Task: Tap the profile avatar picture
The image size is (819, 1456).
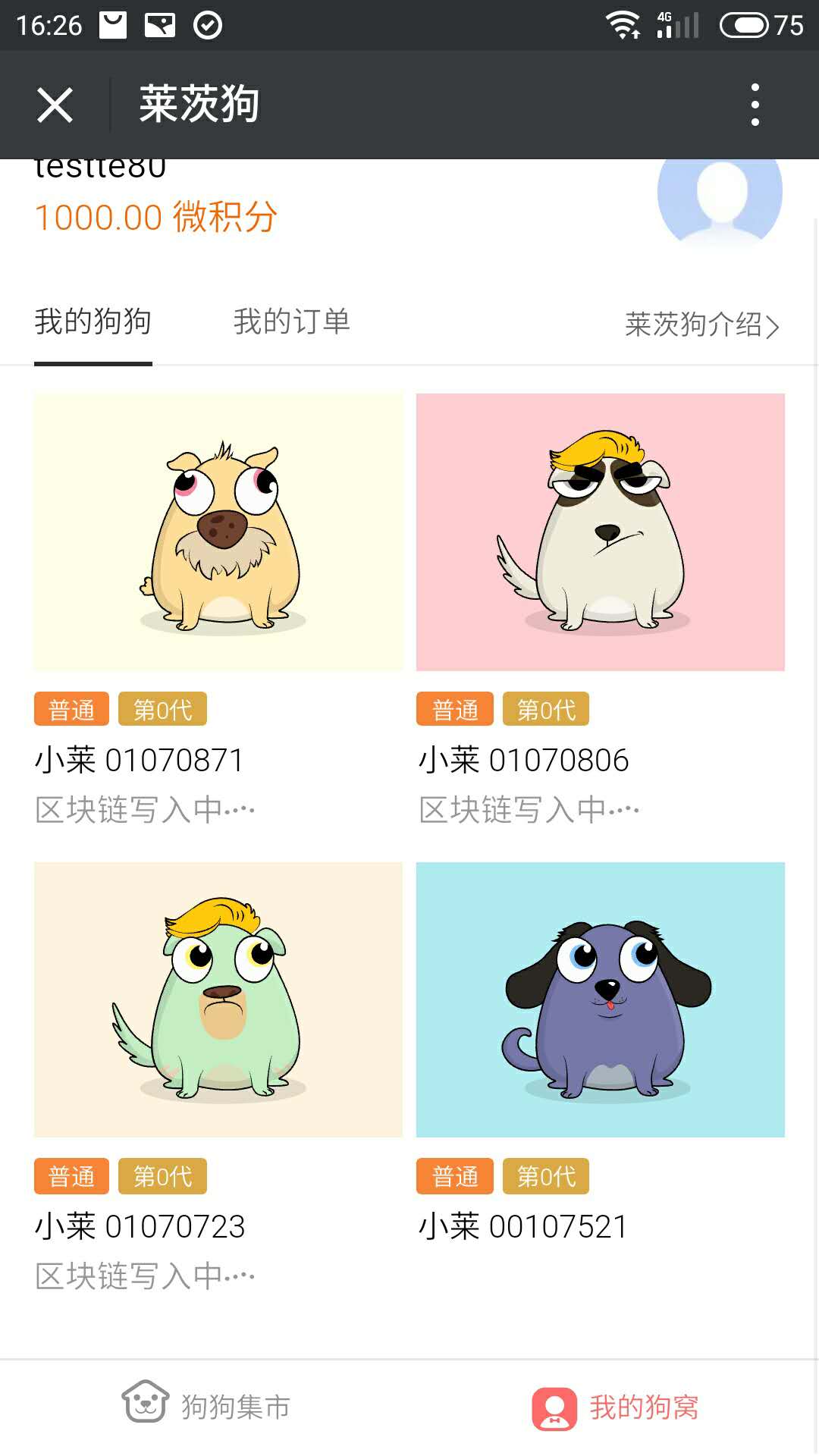Action: 720,197
